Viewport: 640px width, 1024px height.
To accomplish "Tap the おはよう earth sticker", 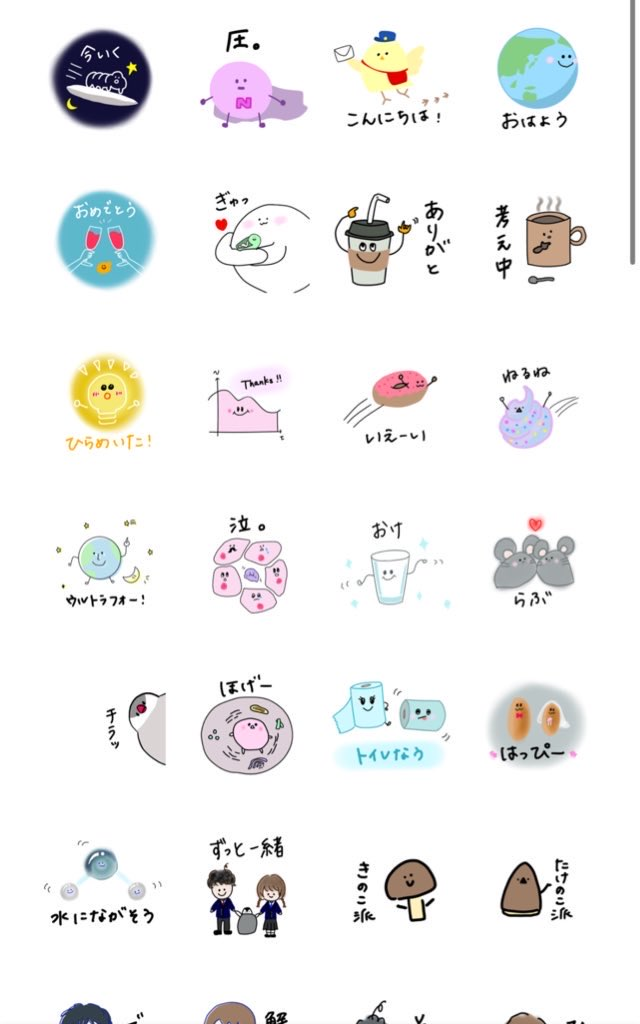I will click(537, 78).
